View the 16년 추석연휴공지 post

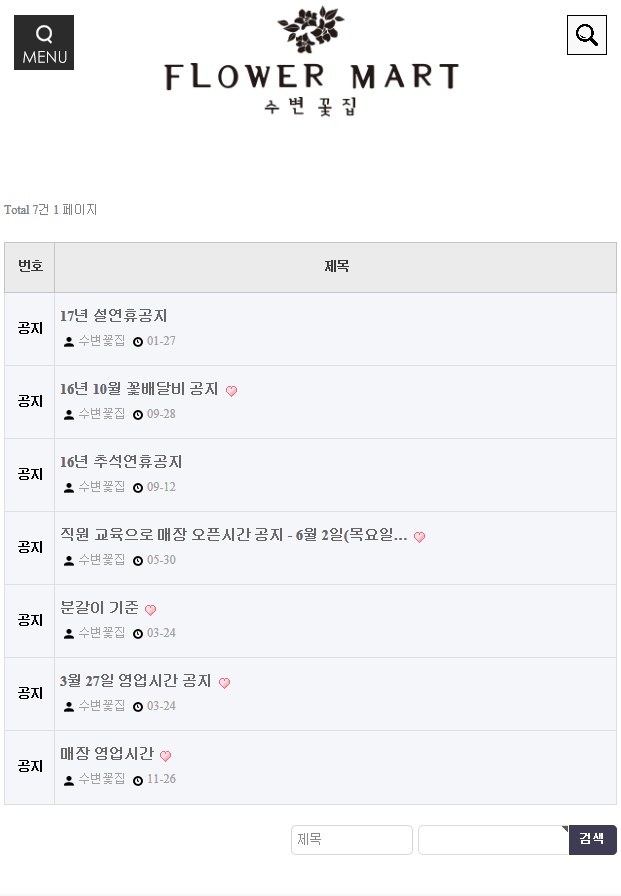(121, 462)
